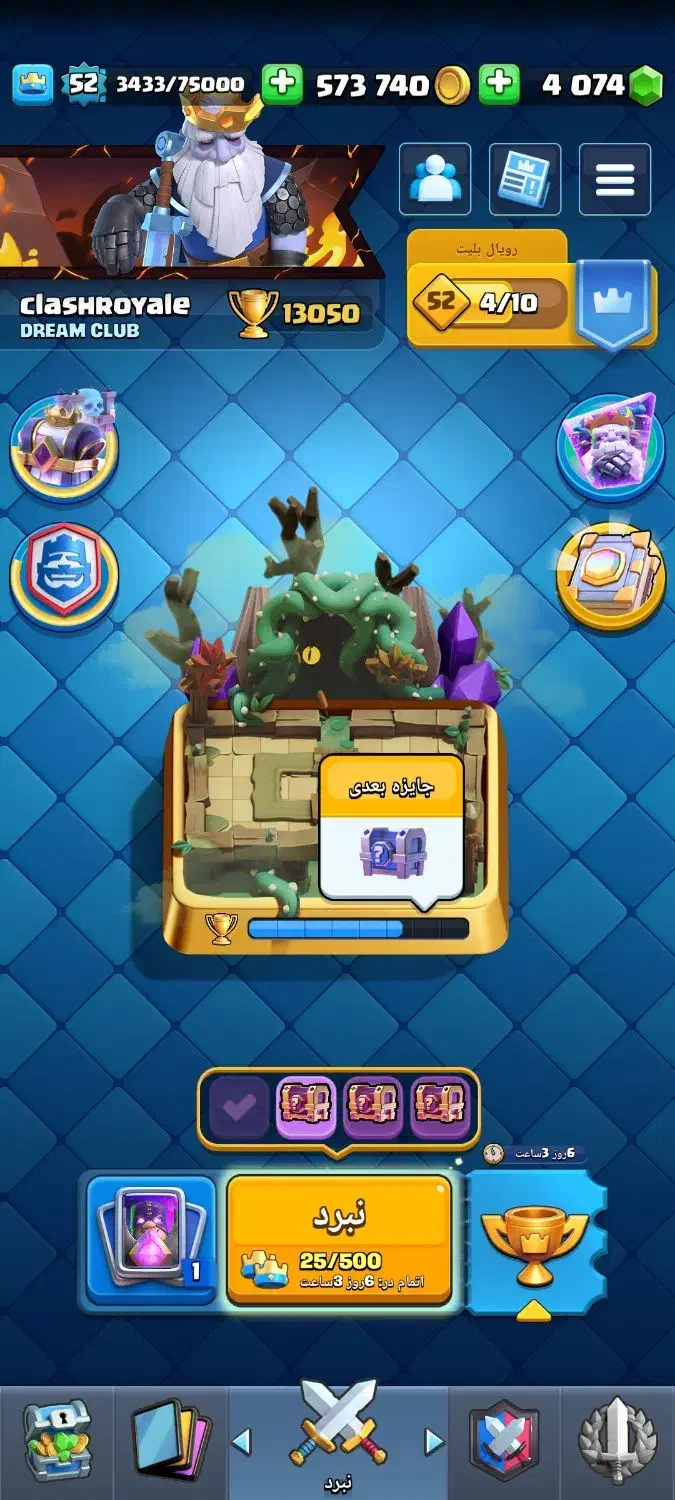Open the Clash Royale League badge icon

64,574
